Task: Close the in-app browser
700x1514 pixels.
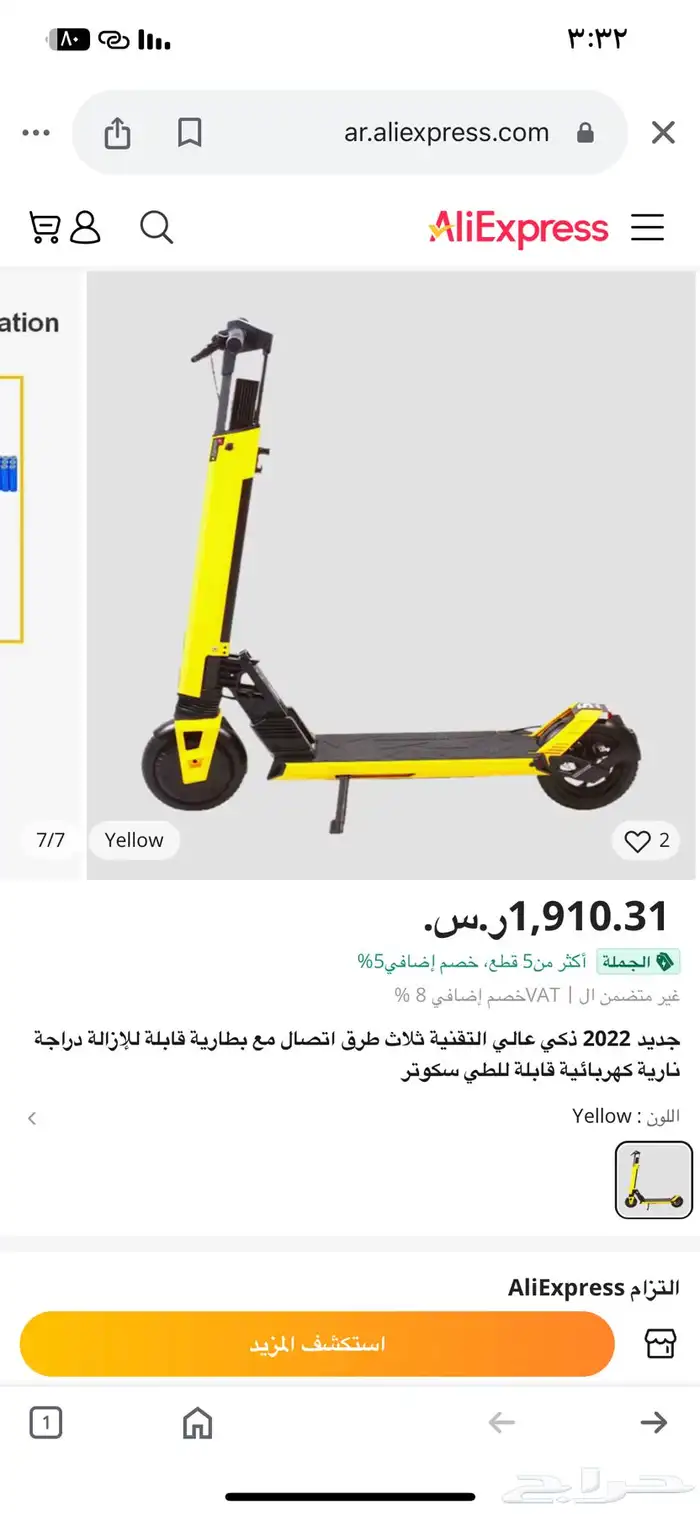Action: point(663,133)
